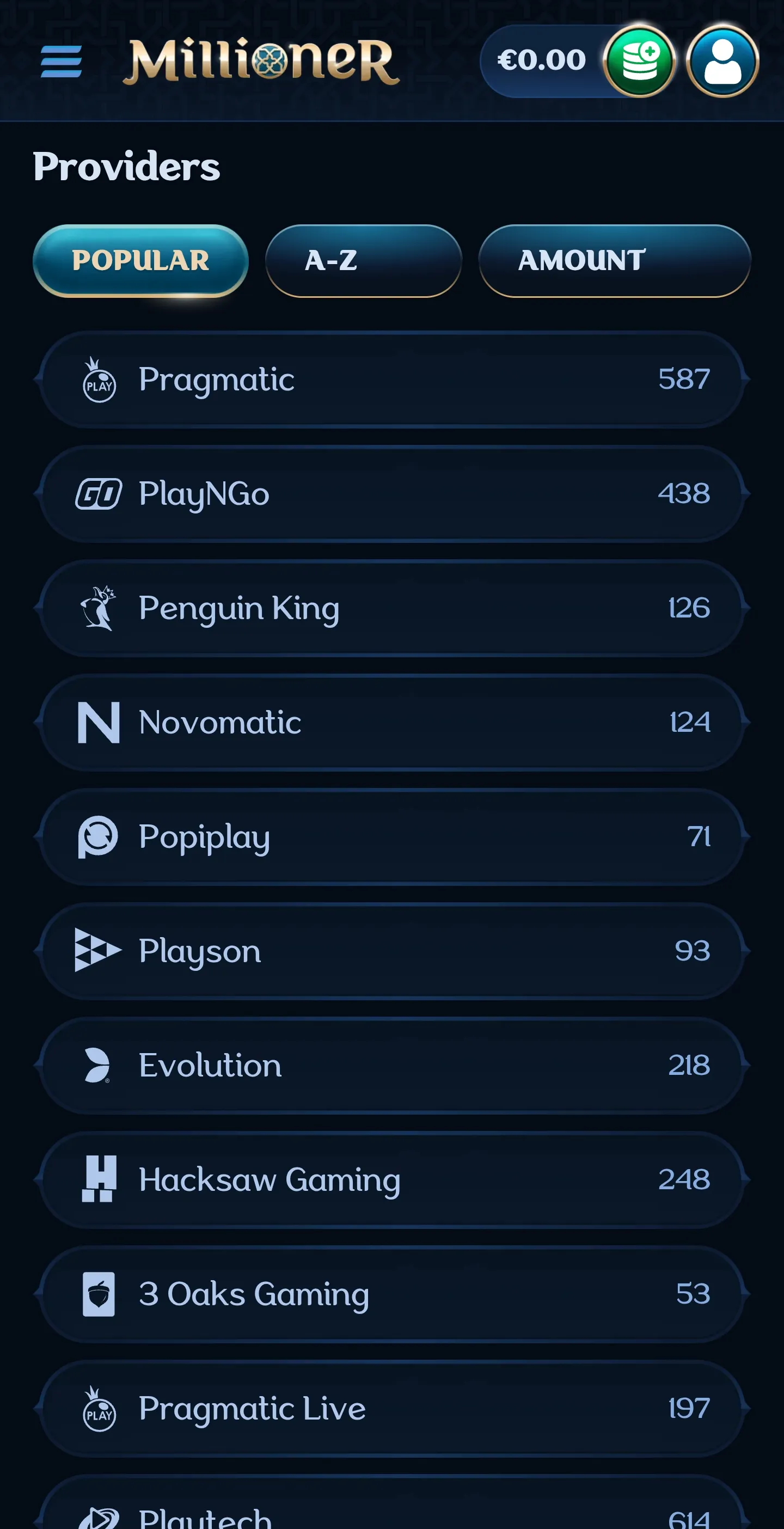The width and height of the screenshot is (784, 1529).
Task: View Pragmatic Live games
Action: click(x=391, y=1409)
